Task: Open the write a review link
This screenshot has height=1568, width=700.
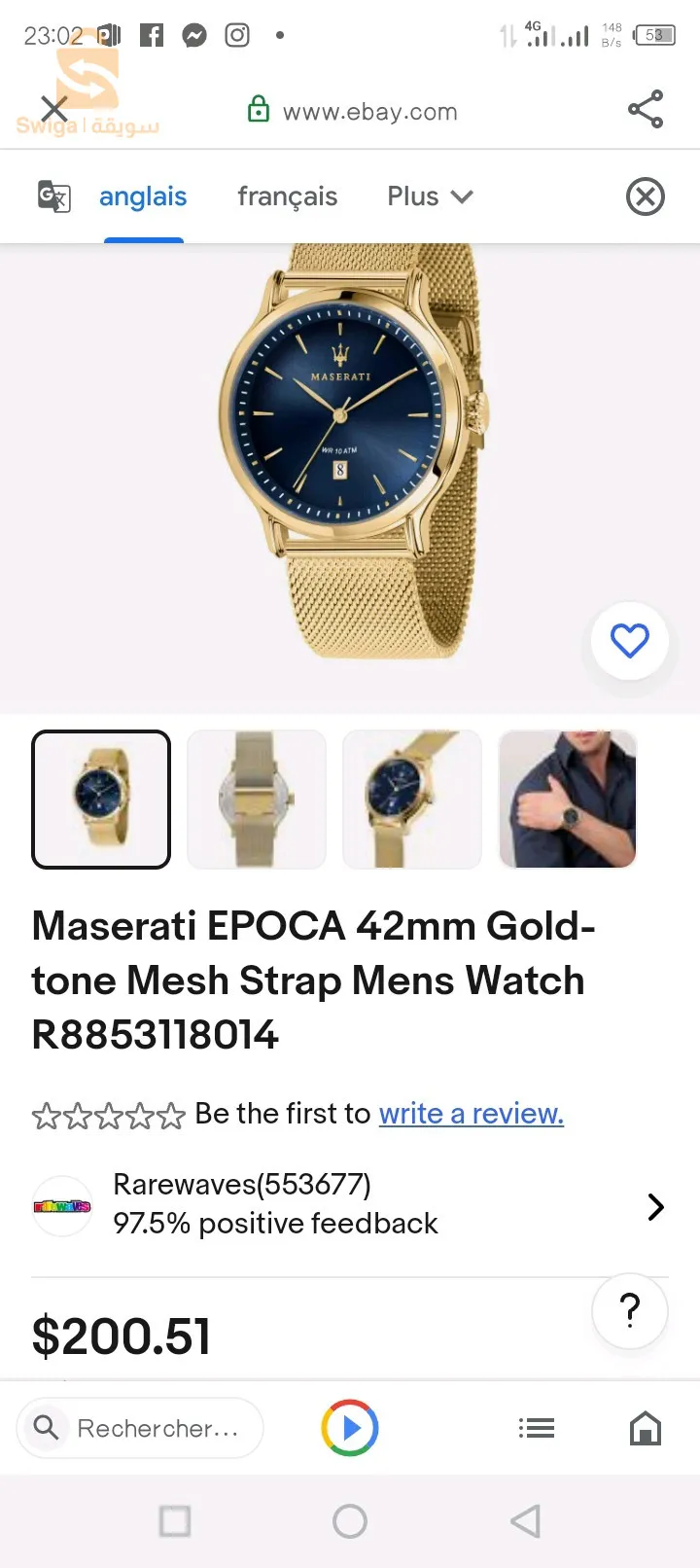Action: click(472, 1113)
